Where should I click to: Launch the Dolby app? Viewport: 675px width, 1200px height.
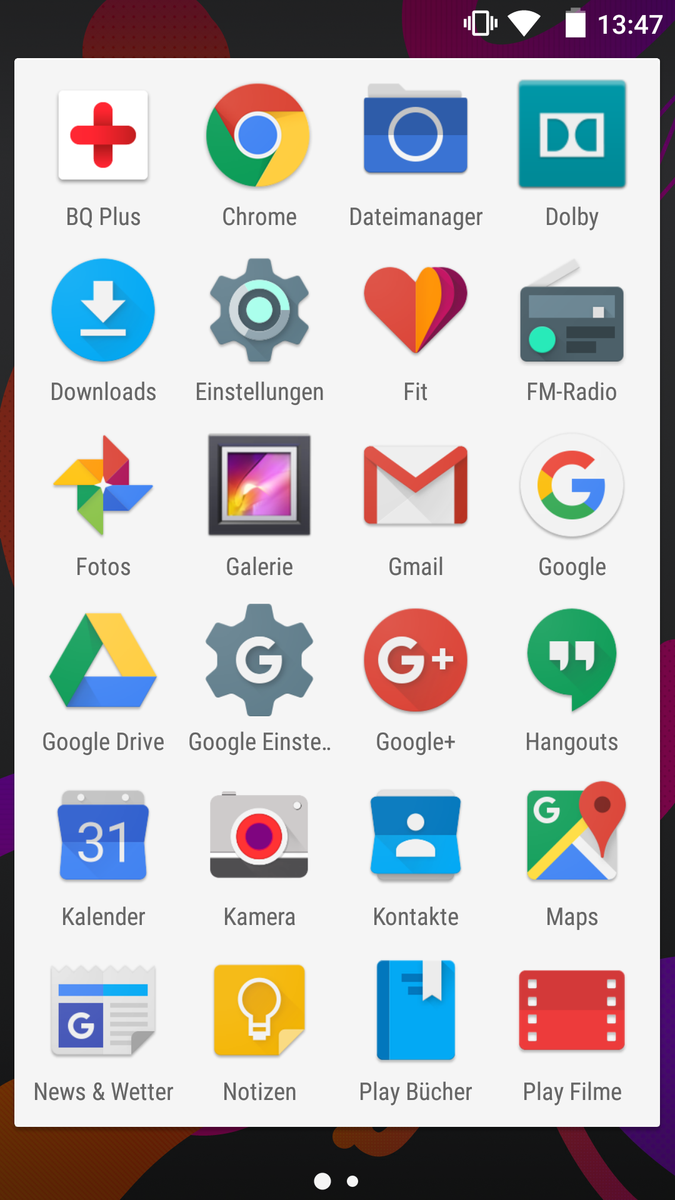click(x=572, y=136)
